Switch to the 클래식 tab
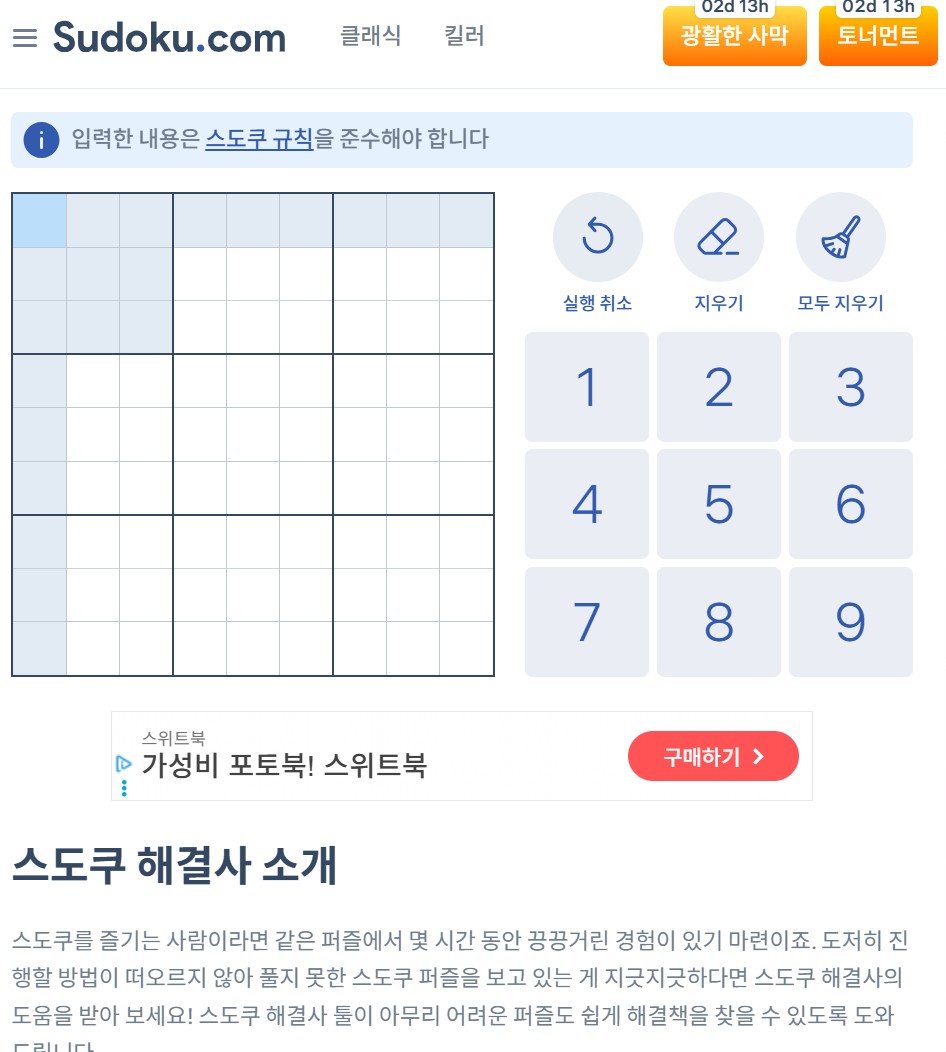The image size is (946, 1052). [x=370, y=37]
